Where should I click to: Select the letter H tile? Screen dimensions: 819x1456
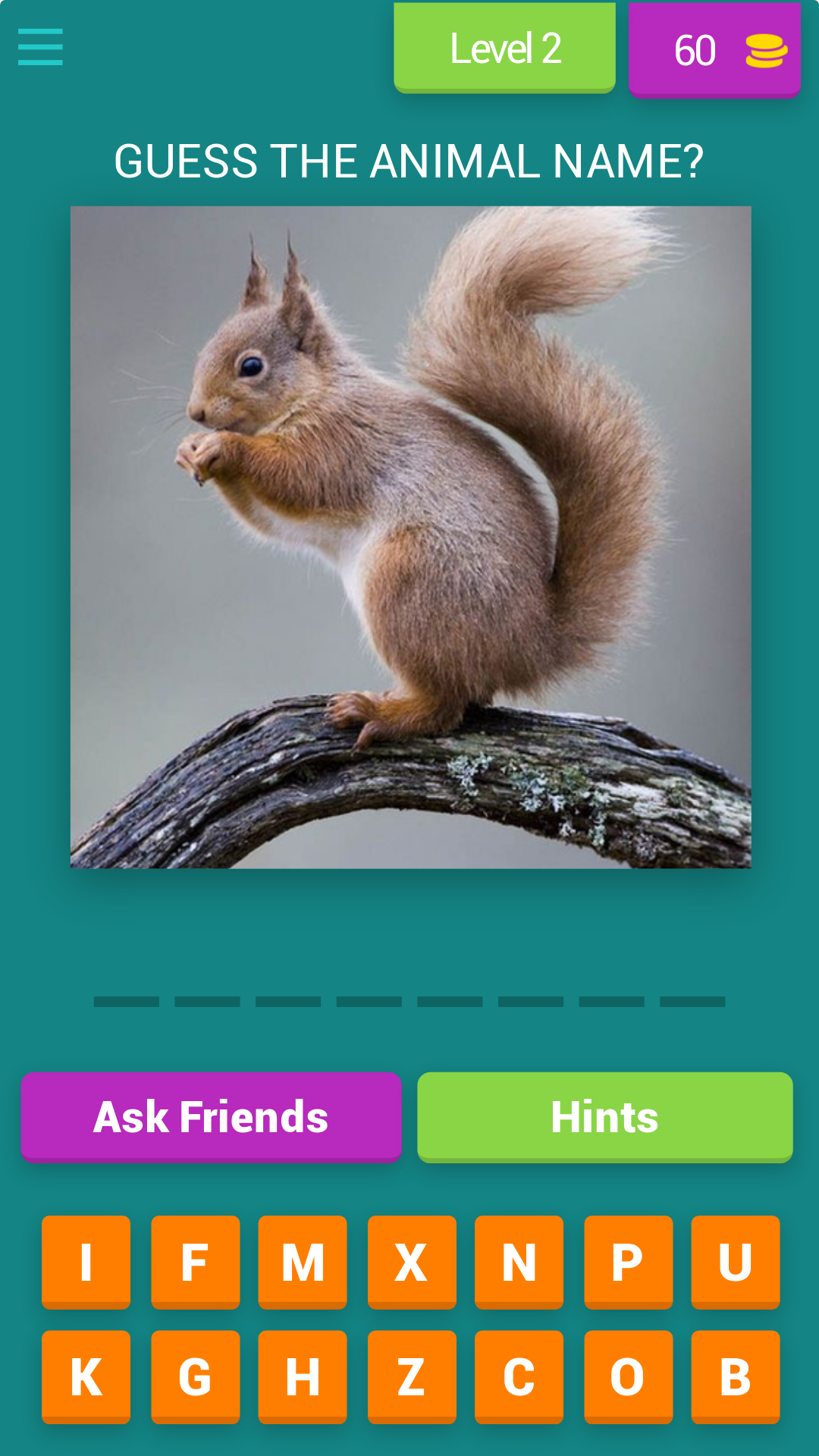303,1378
